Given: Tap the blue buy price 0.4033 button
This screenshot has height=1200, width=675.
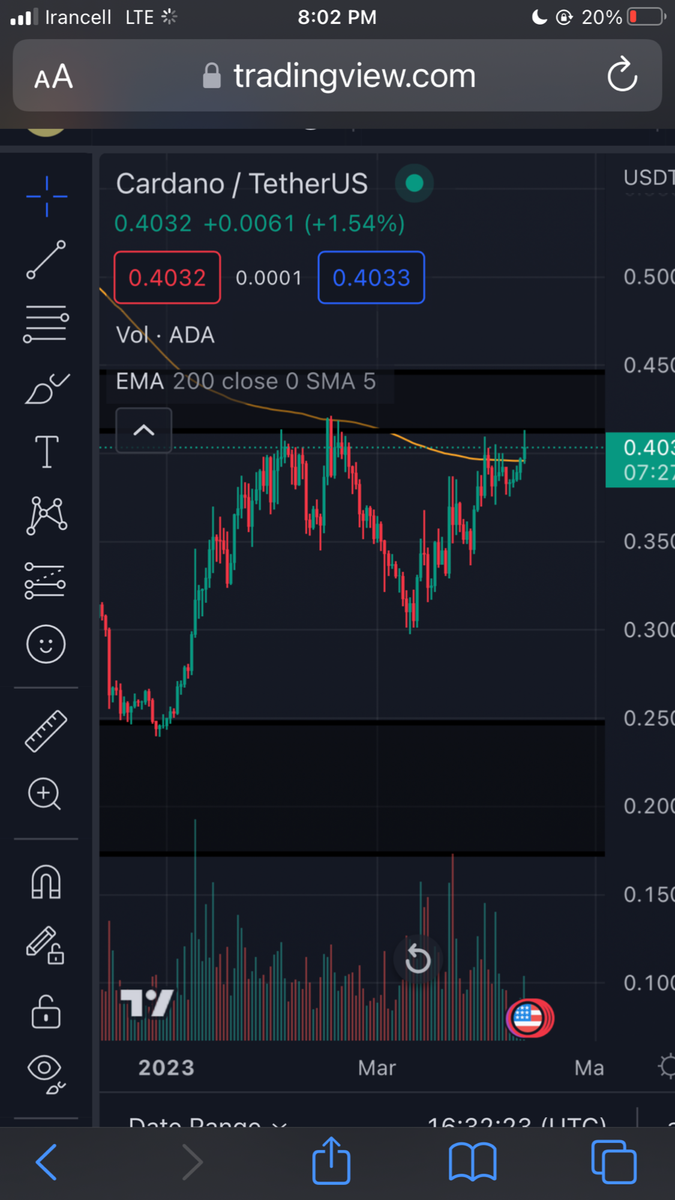Looking at the screenshot, I should pos(371,277).
